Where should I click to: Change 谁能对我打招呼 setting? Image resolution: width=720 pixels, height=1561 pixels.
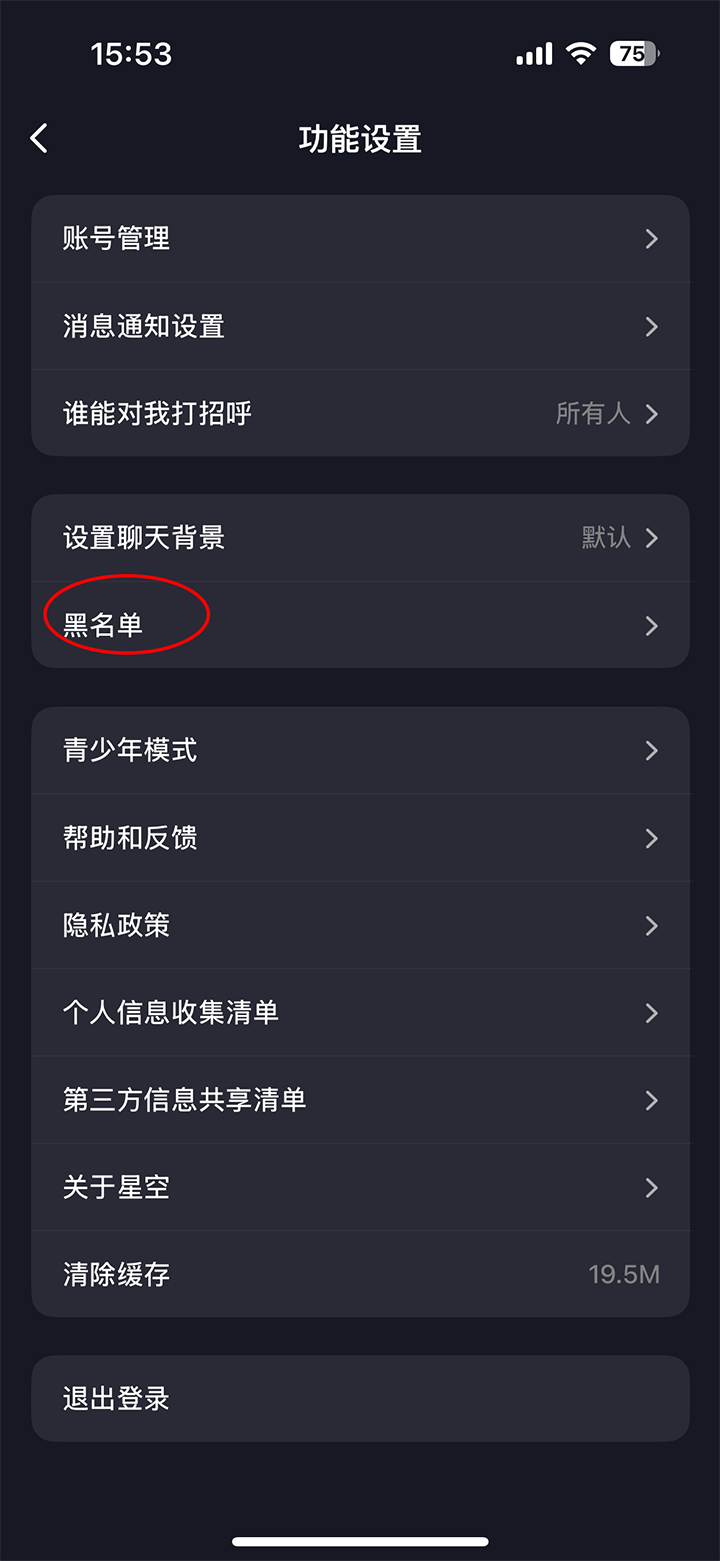[x=360, y=413]
